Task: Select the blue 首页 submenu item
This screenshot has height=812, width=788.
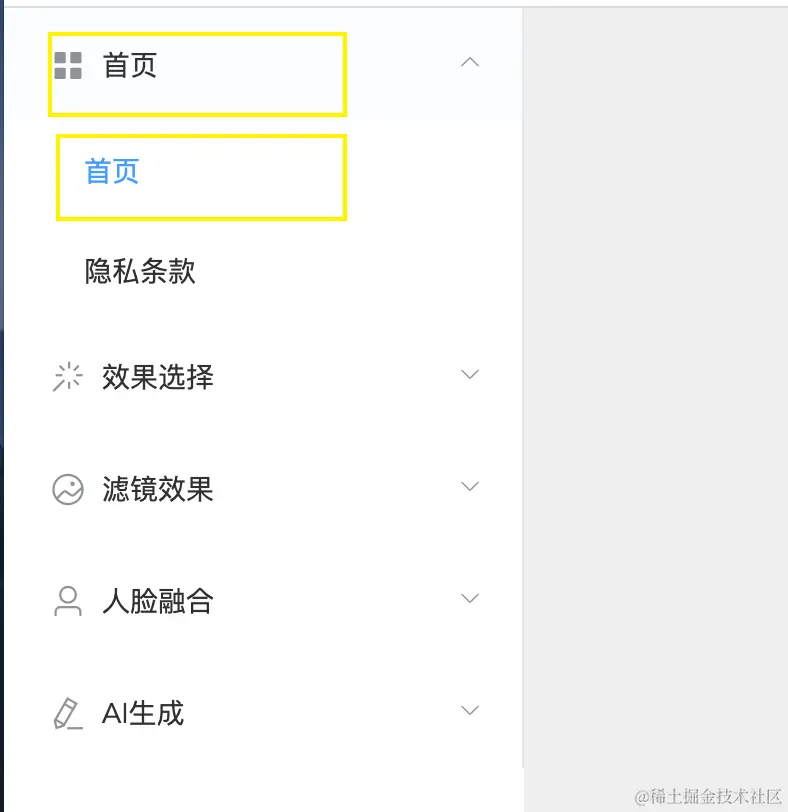Action: pos(112,172)
